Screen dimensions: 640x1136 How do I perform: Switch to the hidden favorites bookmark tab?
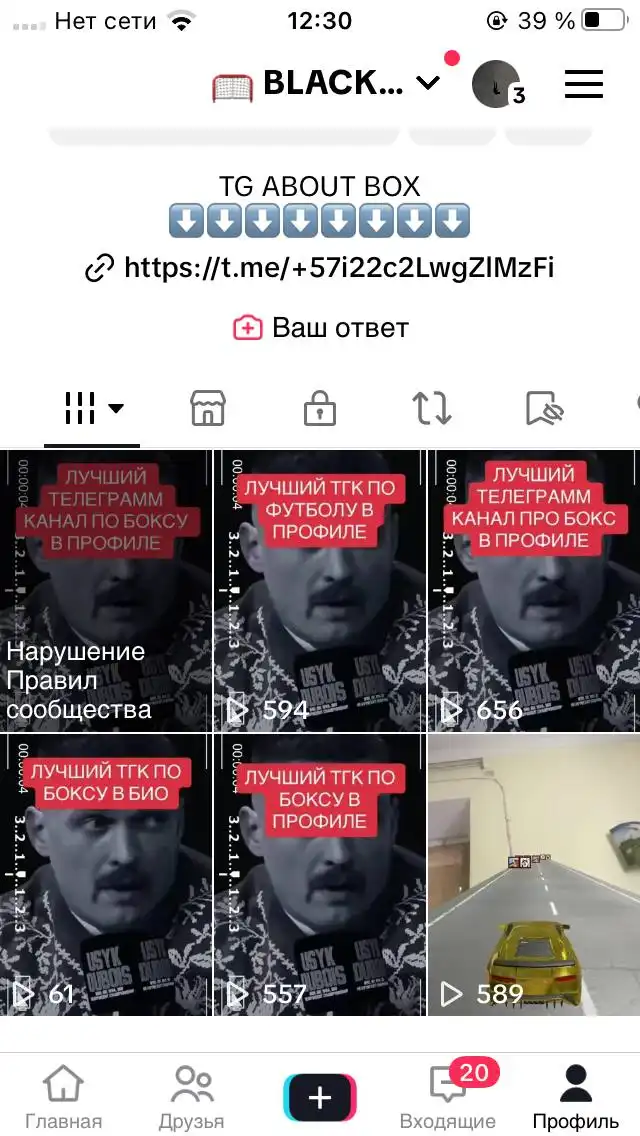[544, 409]
